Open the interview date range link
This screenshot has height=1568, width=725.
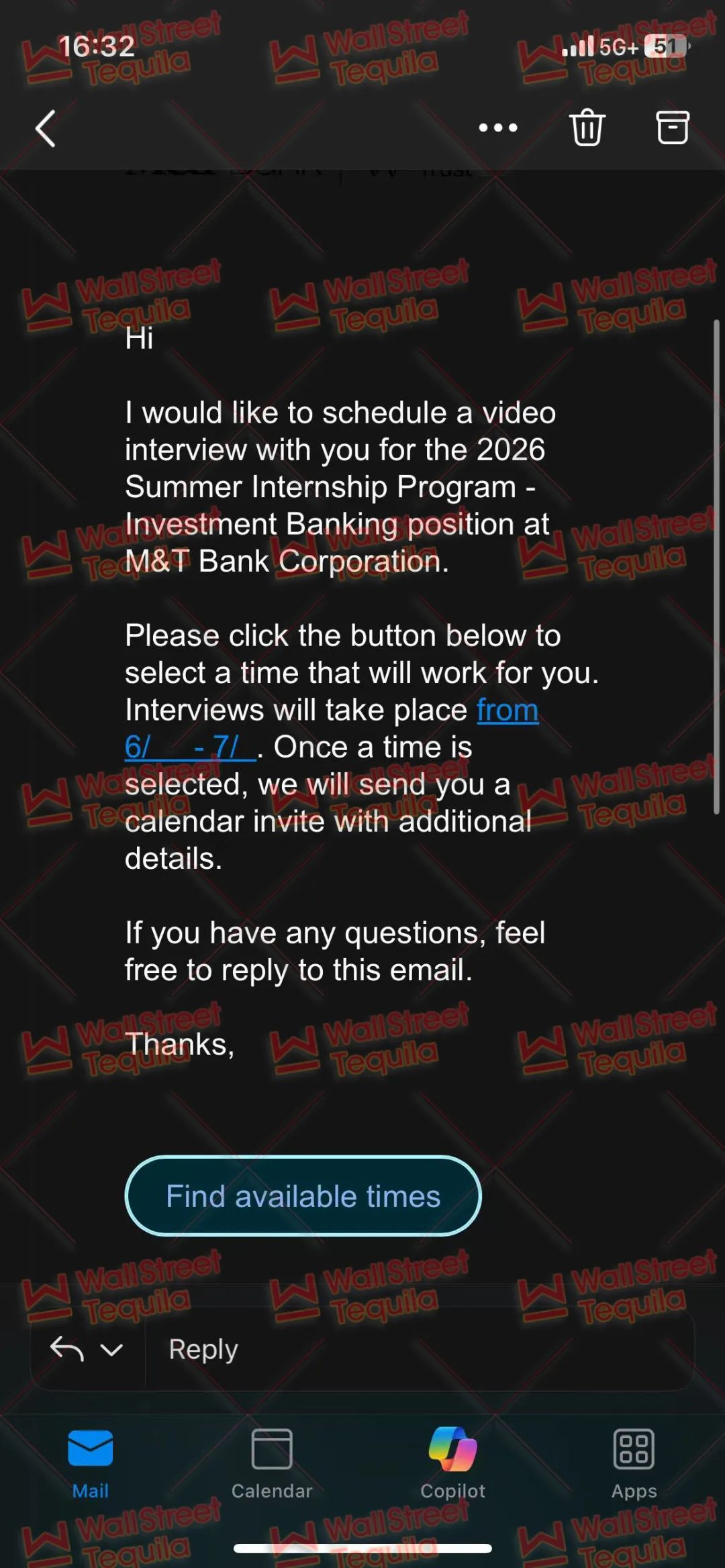click(x=191, y=746)
